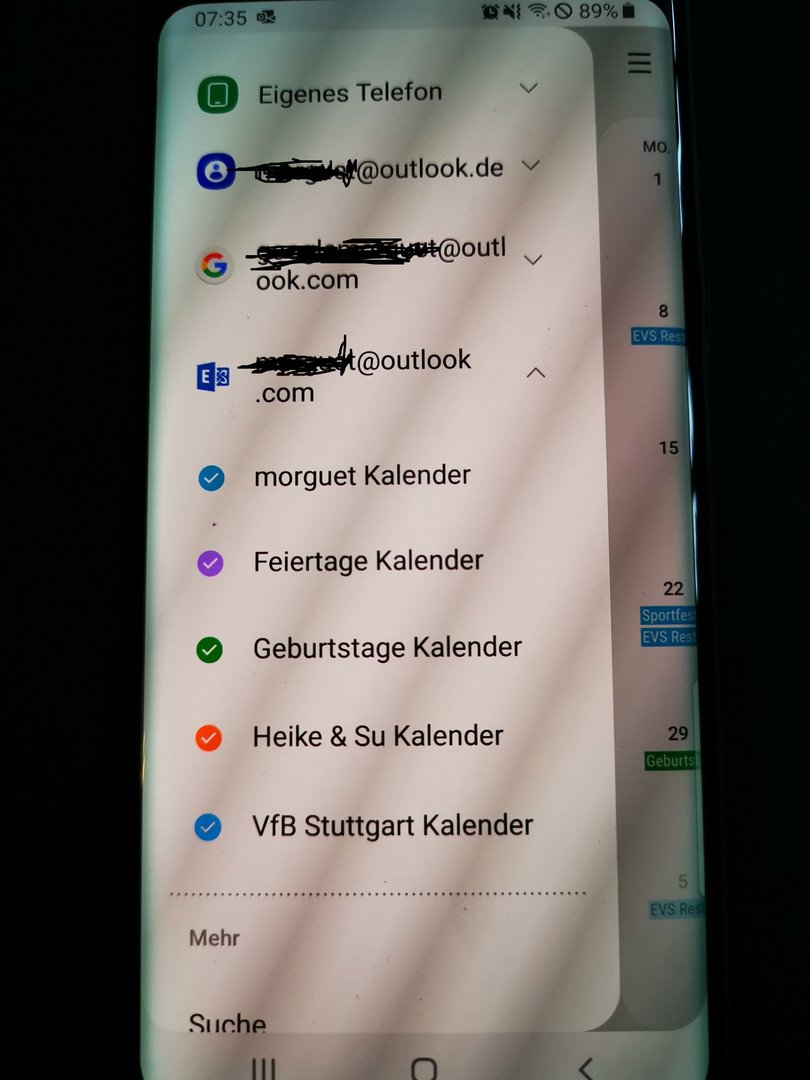Tap the hamburger menu icon

[639, 63]
